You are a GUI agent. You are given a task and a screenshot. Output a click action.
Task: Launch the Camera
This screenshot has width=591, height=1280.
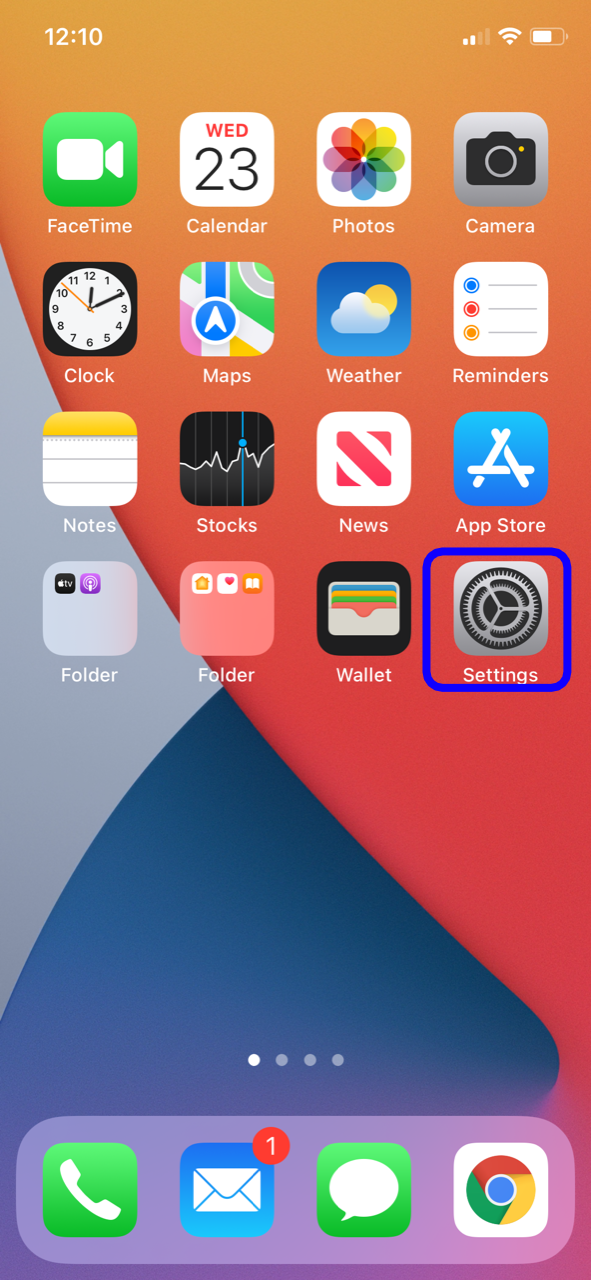point(500,159)
